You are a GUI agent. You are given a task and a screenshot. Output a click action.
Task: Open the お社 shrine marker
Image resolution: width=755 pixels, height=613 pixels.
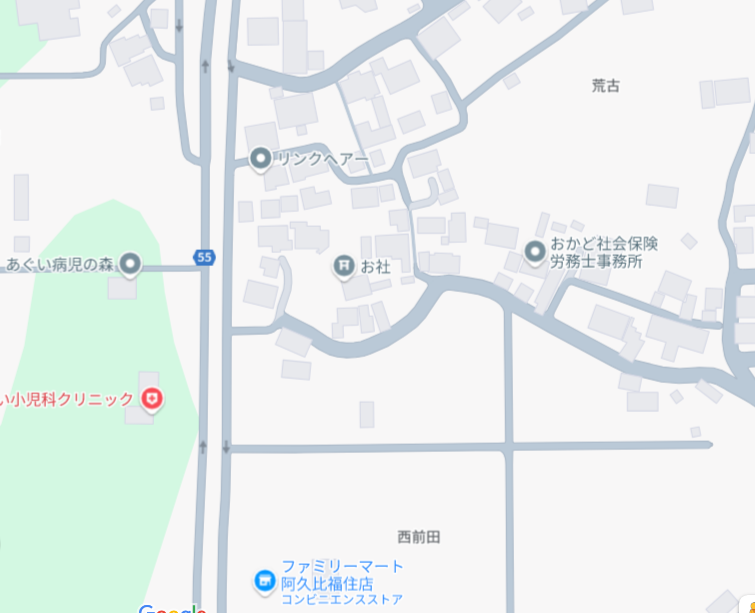click(343, 266)
